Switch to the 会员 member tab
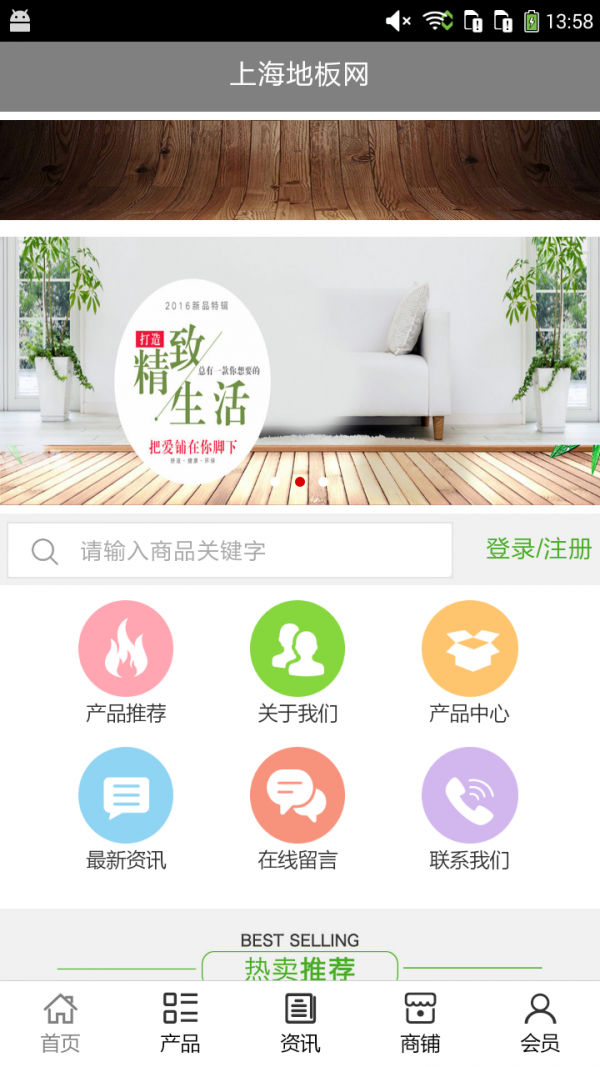This screenshot has width=600, height=1067. coord(540,1023)
